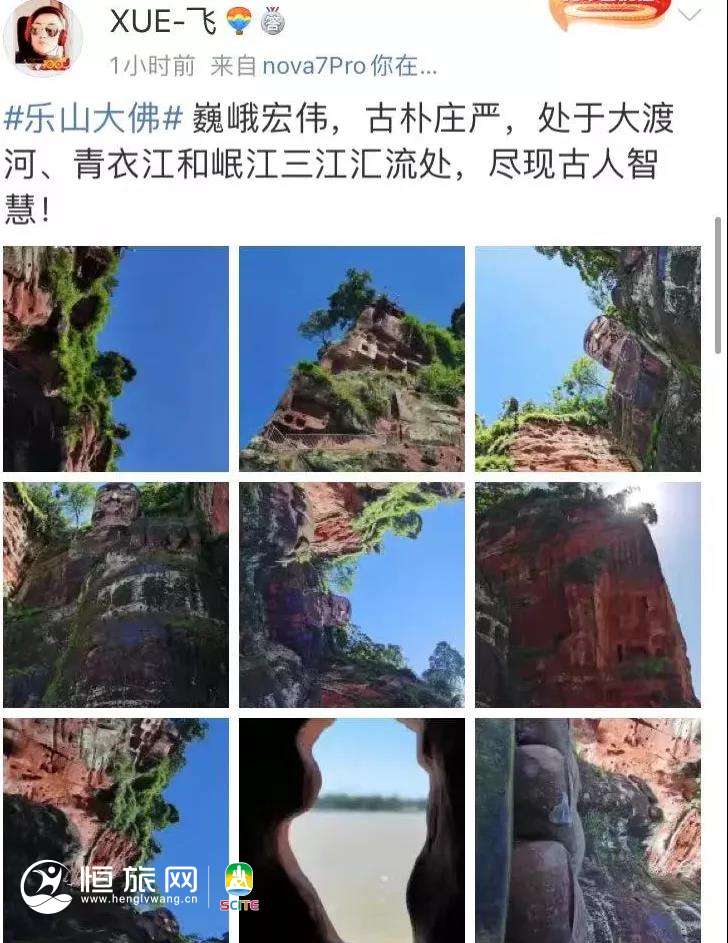
Task: Open close-up photo of Buddha's curled hair
Action: (588, 830)
